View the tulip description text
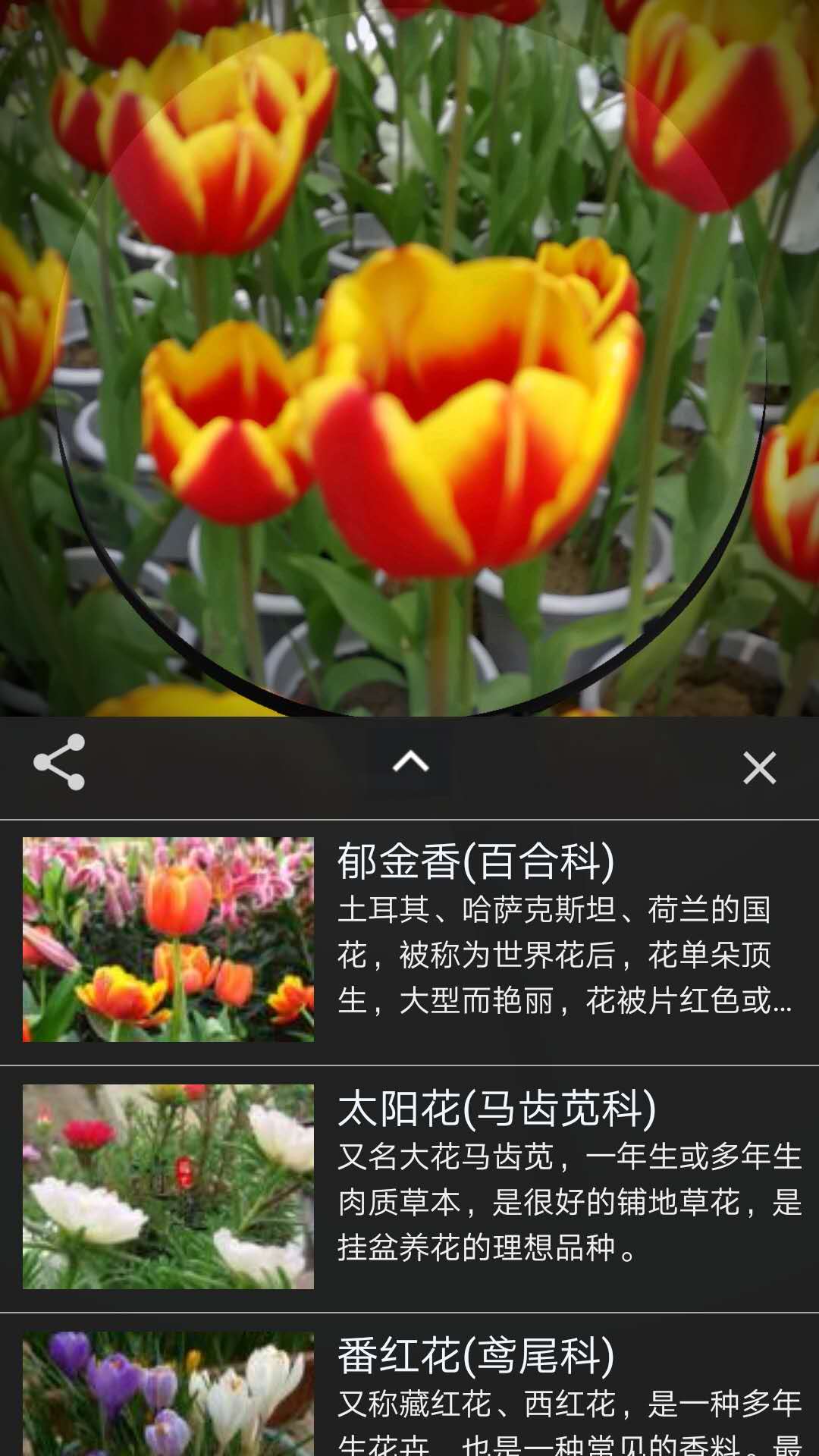 (561, 955)
